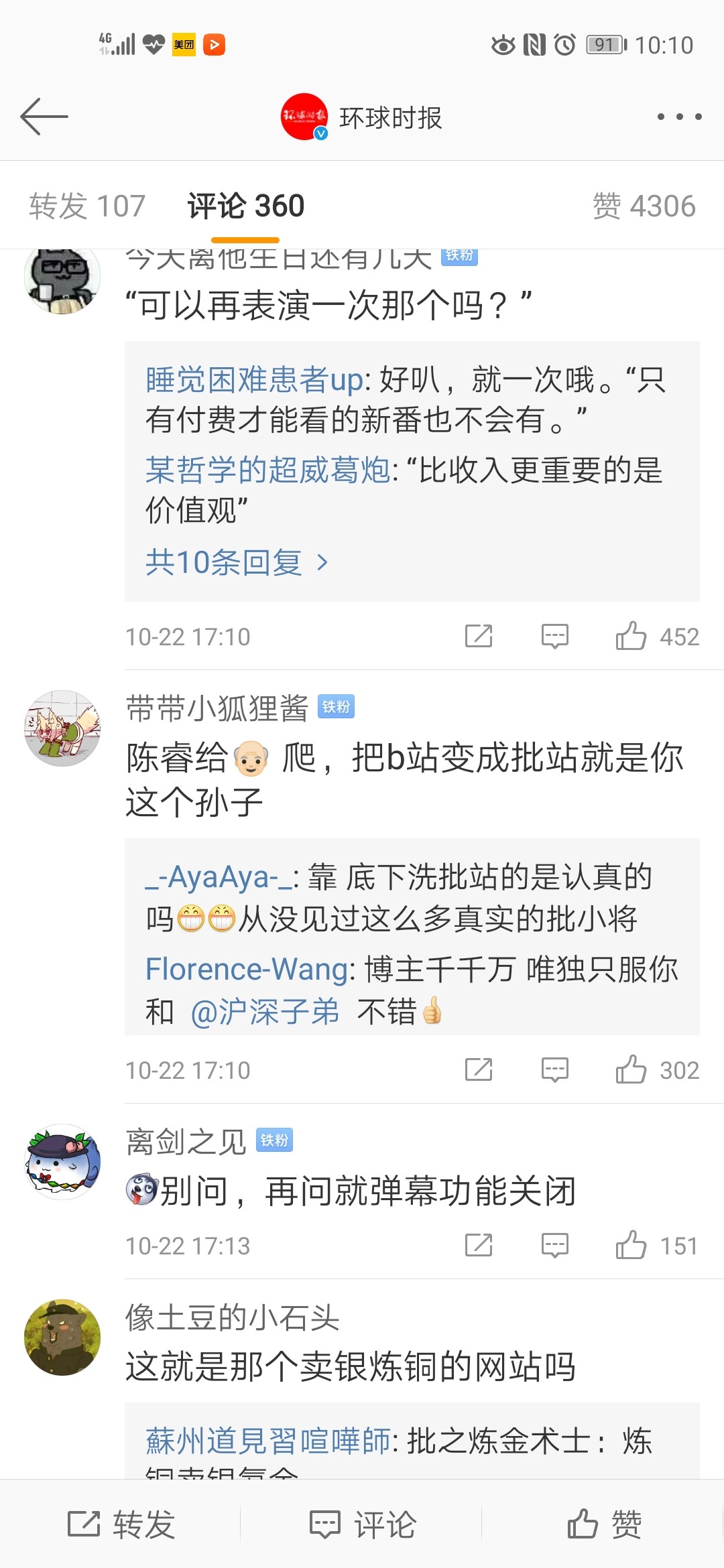Switch to the 转发 107 tab
The width and height of the screenshot is (724, 1568).
click(x=87, y=206)
